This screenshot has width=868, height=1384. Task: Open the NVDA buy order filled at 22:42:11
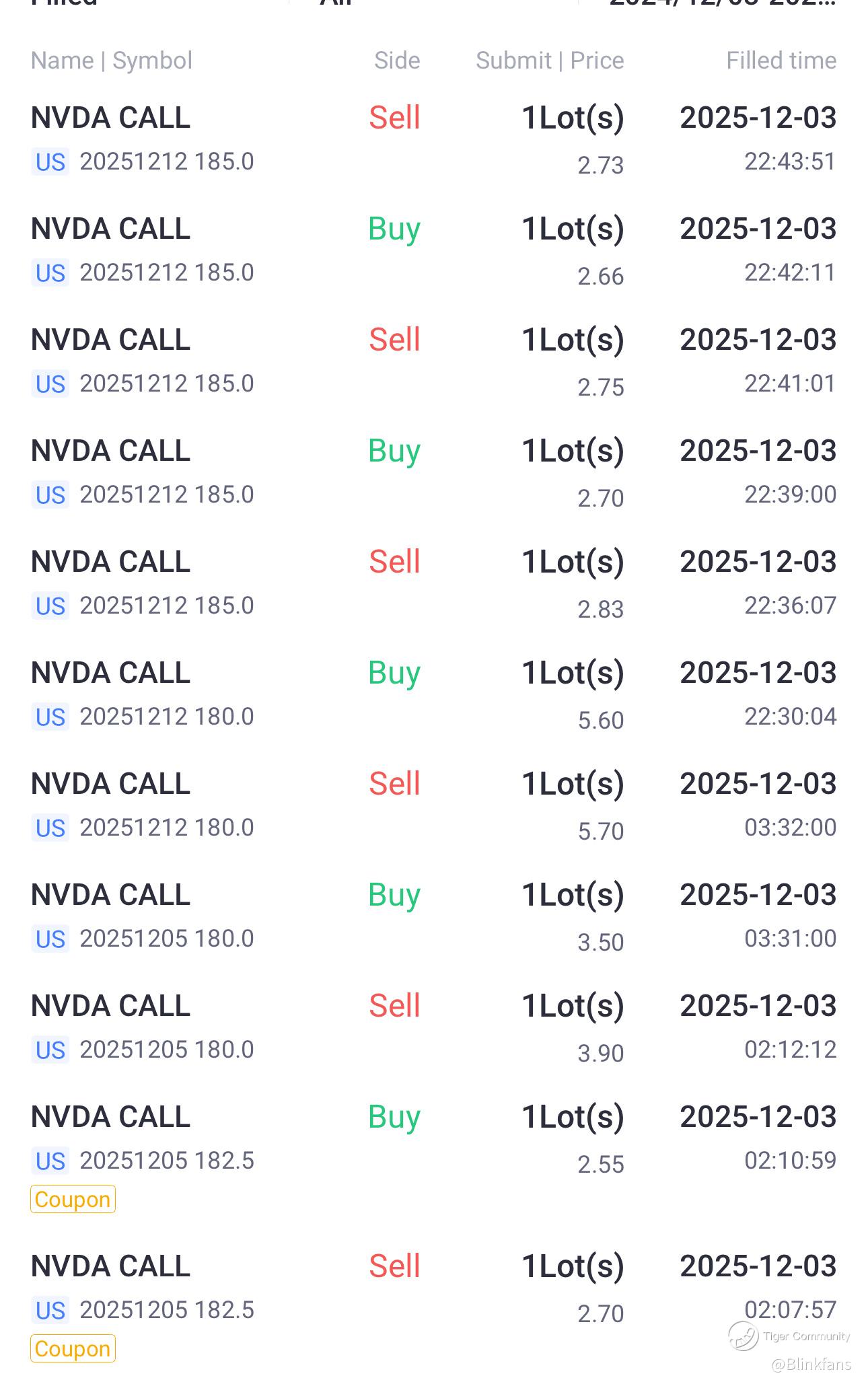pos(433,250)
